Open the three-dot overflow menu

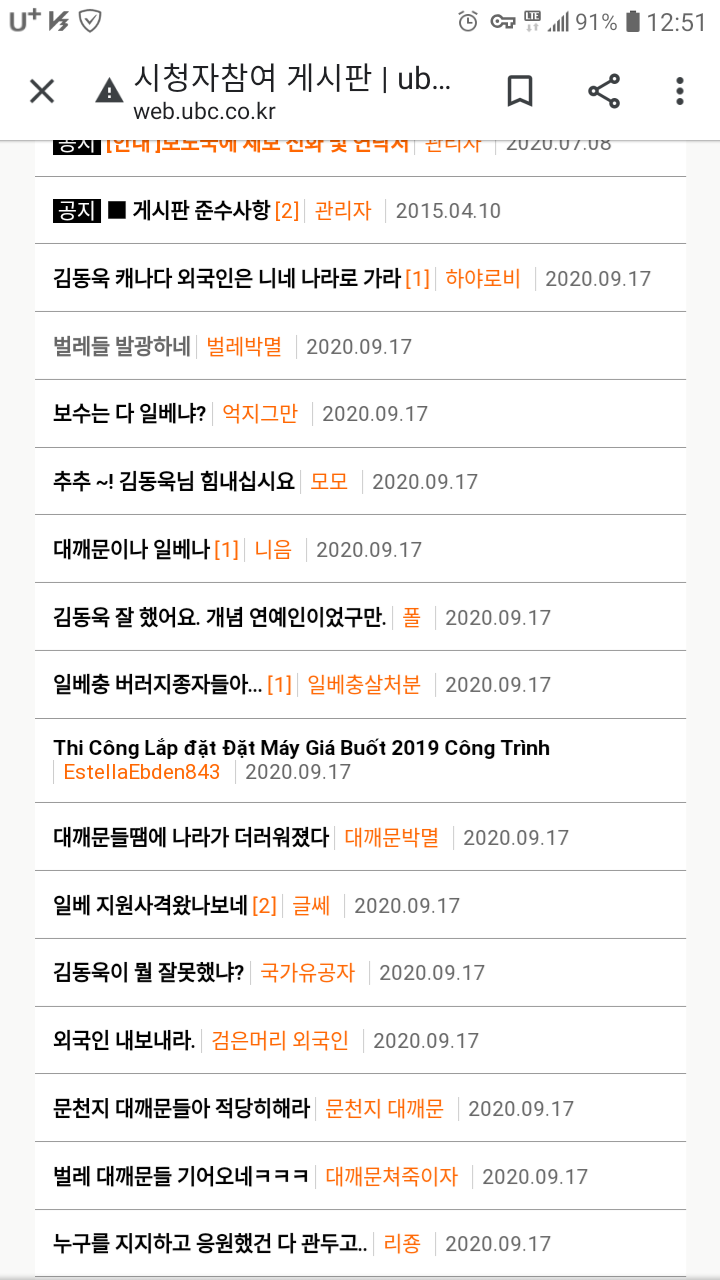pos(680,92)
